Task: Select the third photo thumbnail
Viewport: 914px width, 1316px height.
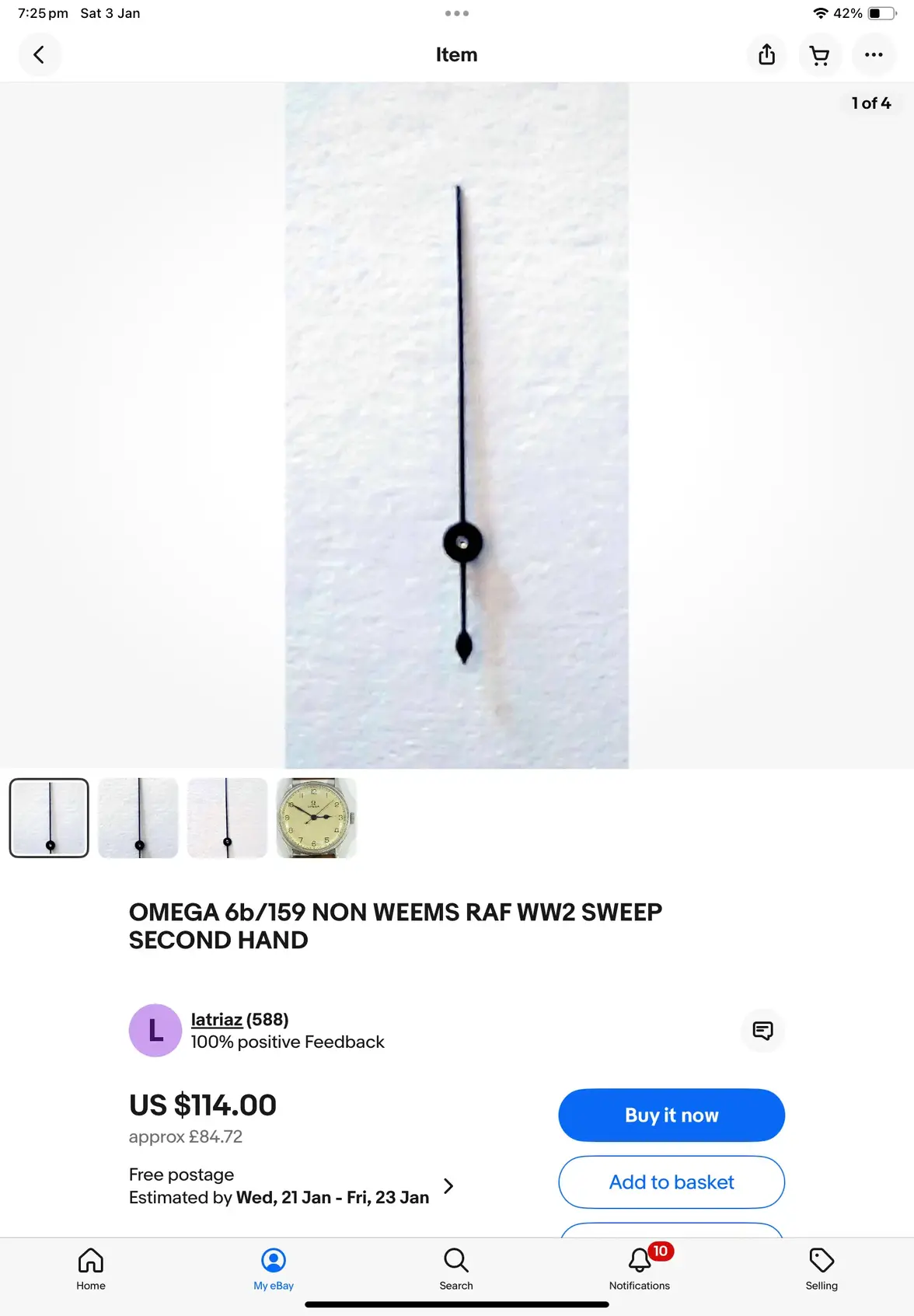Action: pos(227,818)
